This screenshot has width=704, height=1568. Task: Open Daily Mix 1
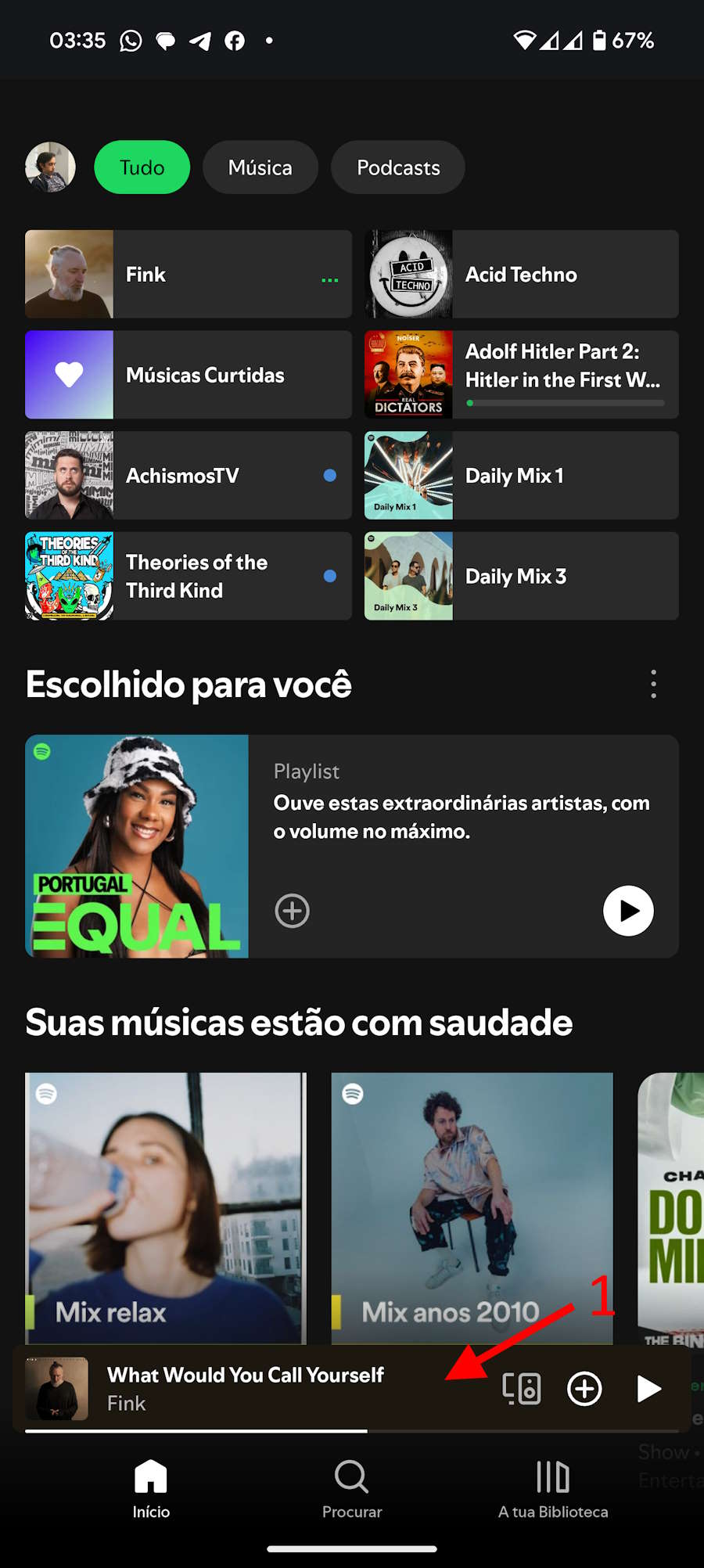click(522, 476)
